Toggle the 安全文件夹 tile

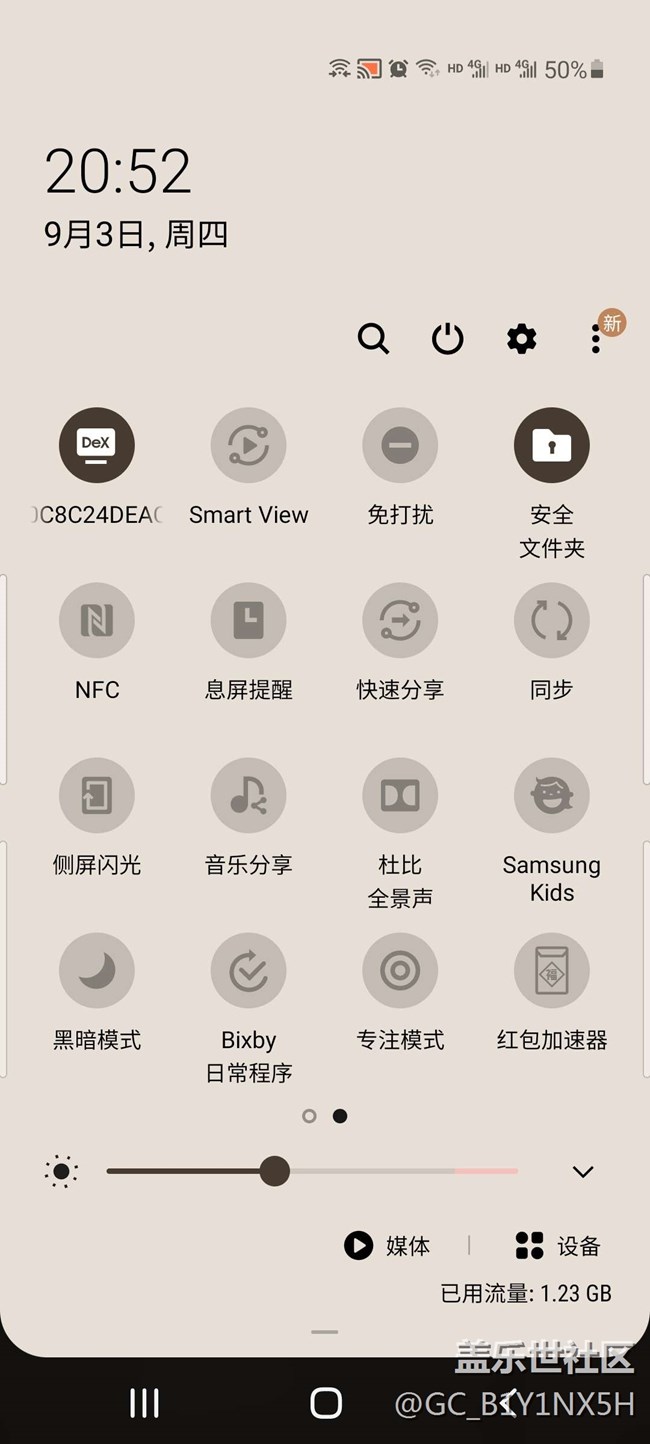click(551, 445)
